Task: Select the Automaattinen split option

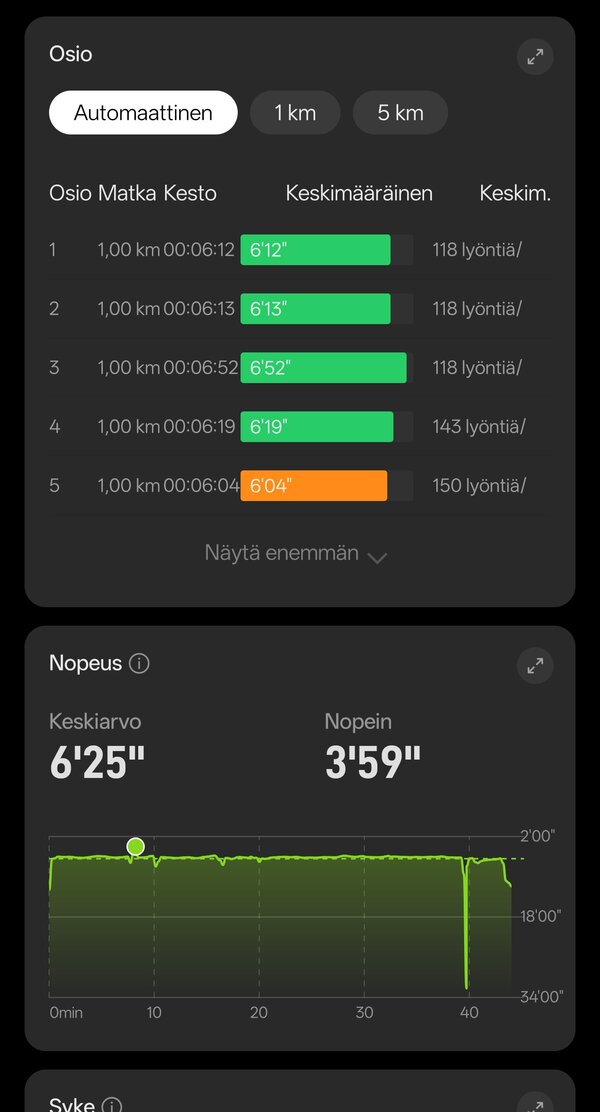Action: (143, 113)
